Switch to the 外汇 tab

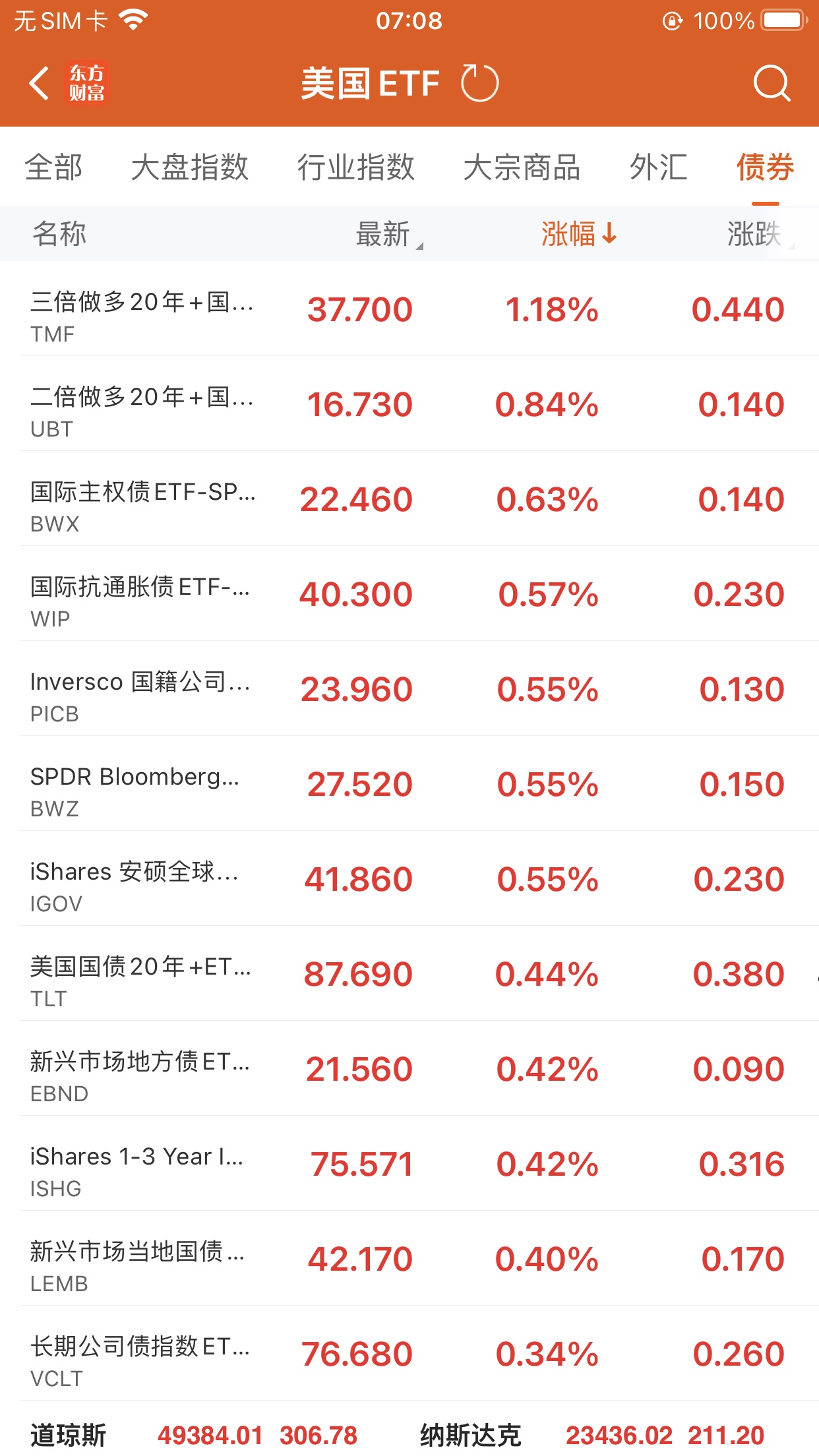tap(658, 167)
